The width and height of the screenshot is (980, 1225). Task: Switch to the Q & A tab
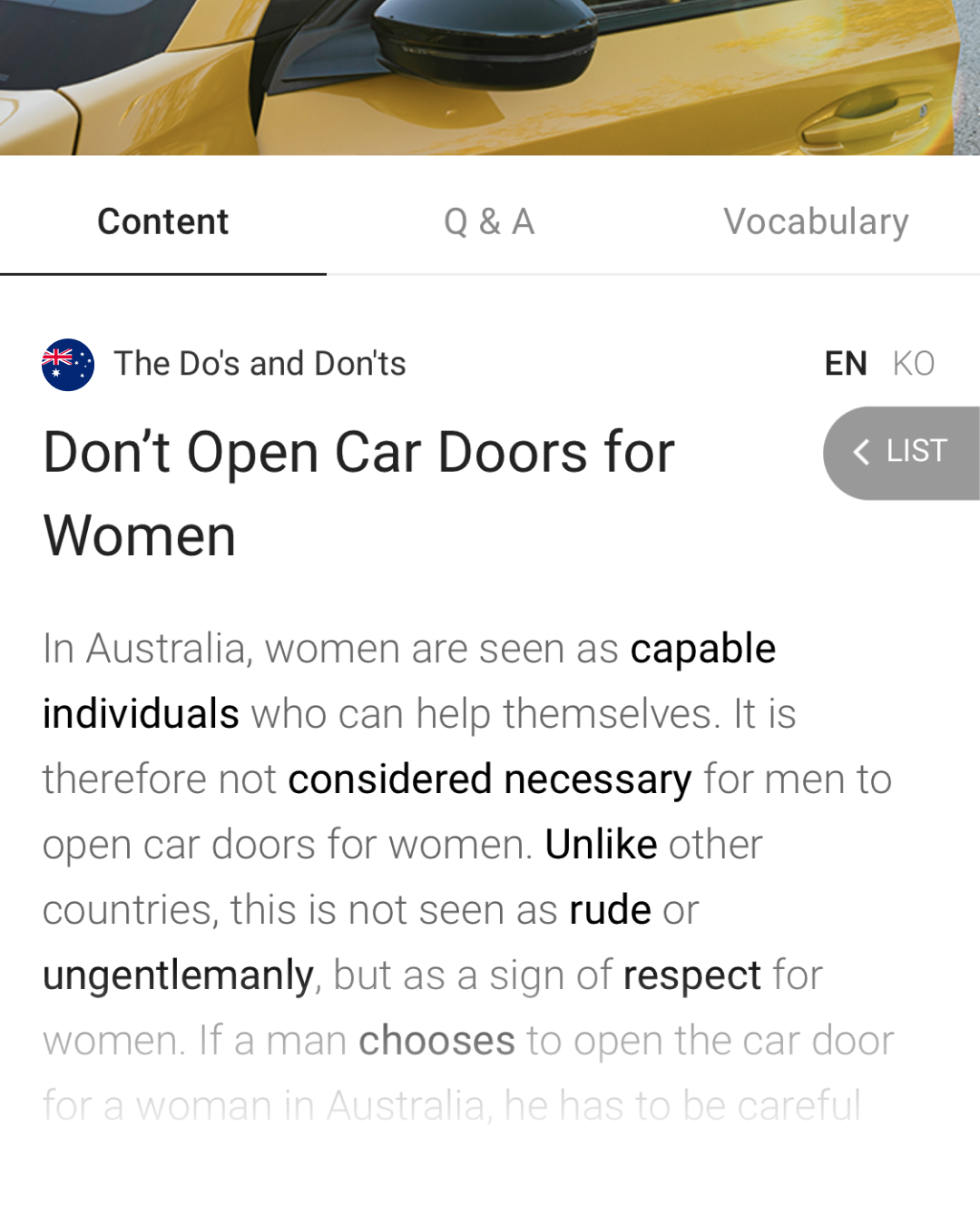click(x=489, y=222)
